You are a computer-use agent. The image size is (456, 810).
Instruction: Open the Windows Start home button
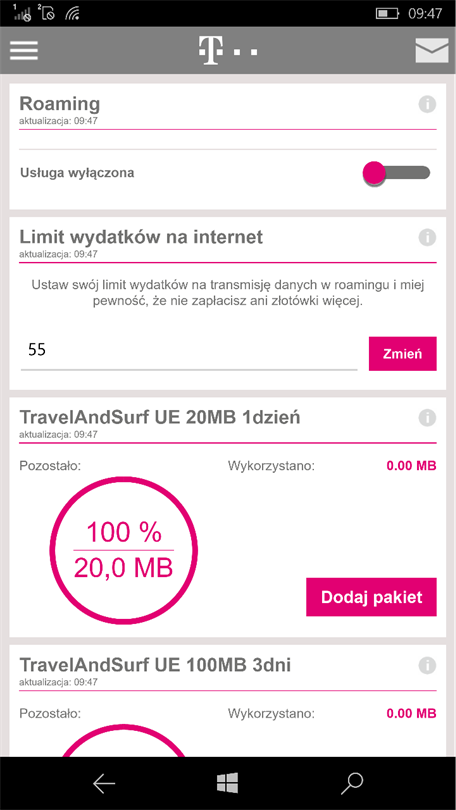[x=227, y=784]
